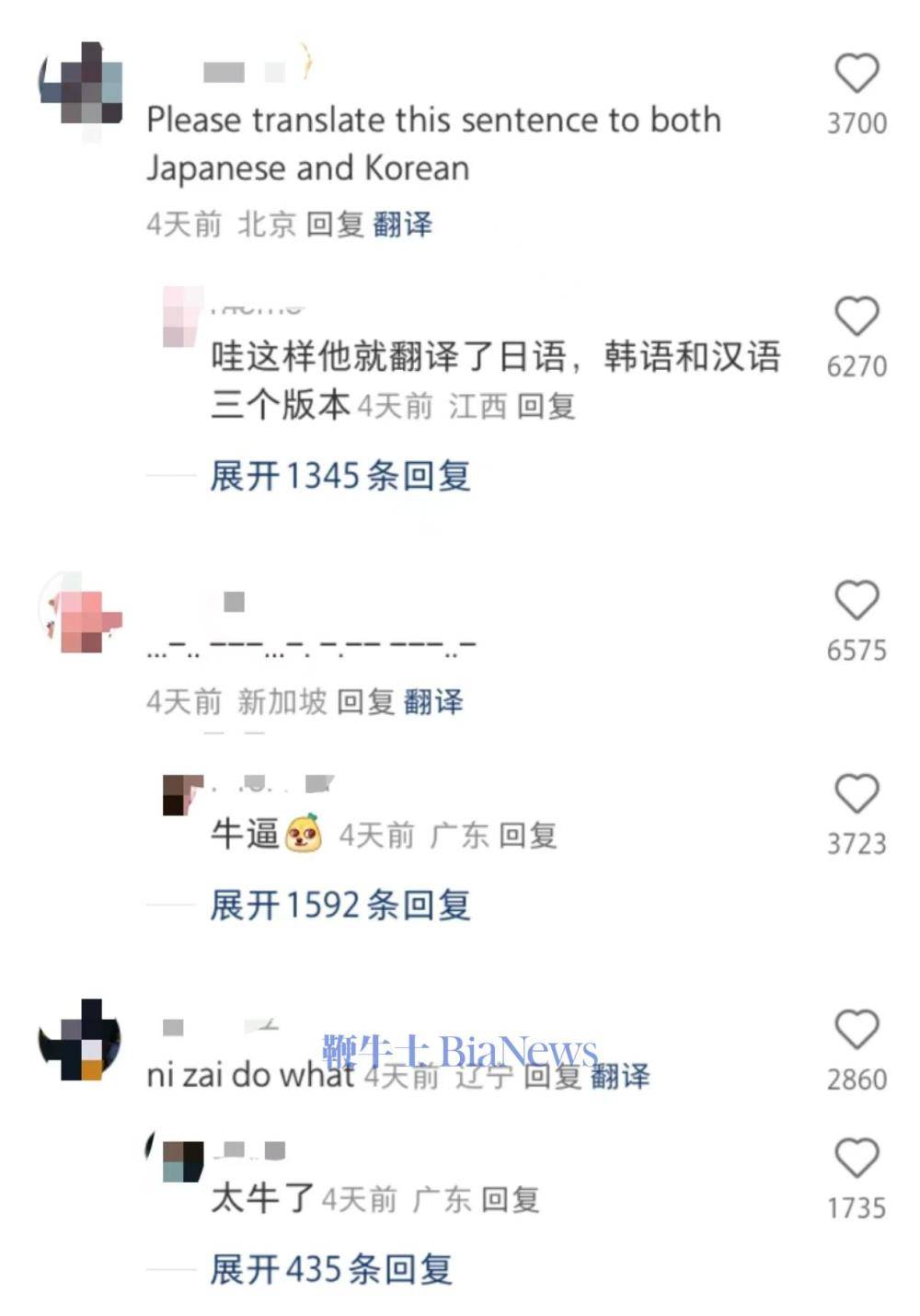Expand the 1345 replies
The height and width of the screenshot is (1316, 920).
tap(339, 476)
